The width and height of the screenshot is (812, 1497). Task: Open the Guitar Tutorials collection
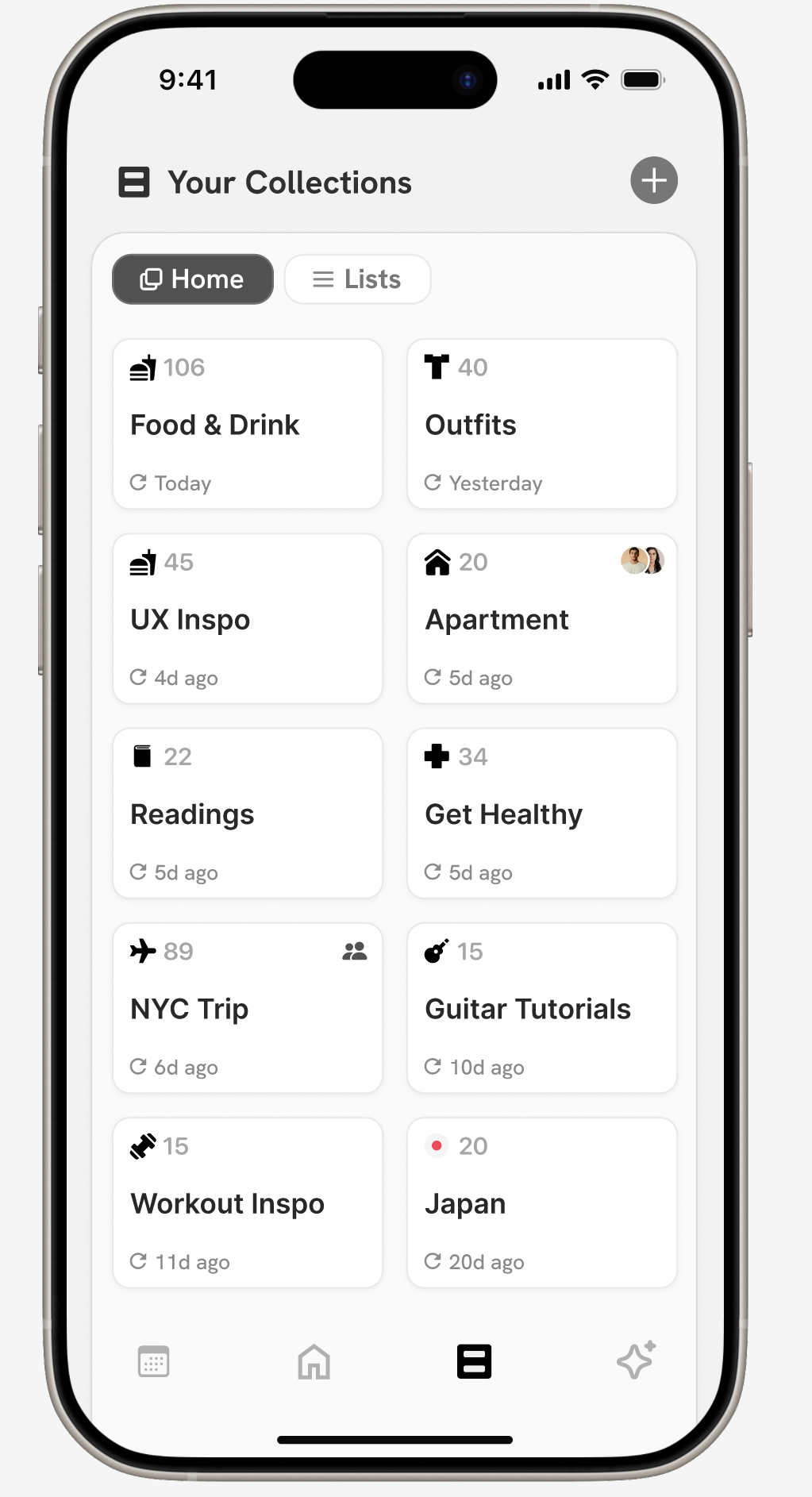pyautogui.click(x=542, y=1008)
